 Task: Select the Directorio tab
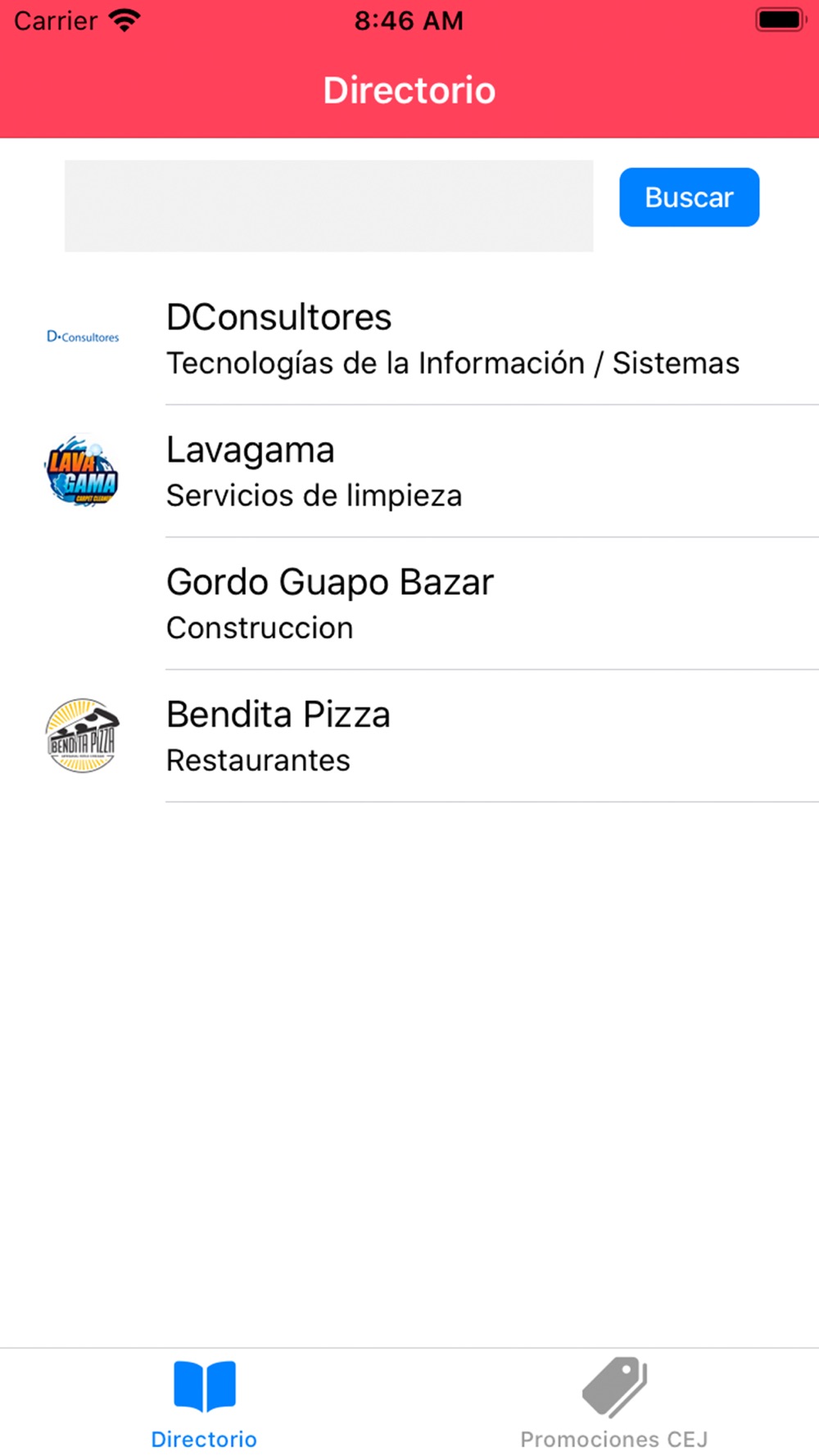tap(204, 1404)
